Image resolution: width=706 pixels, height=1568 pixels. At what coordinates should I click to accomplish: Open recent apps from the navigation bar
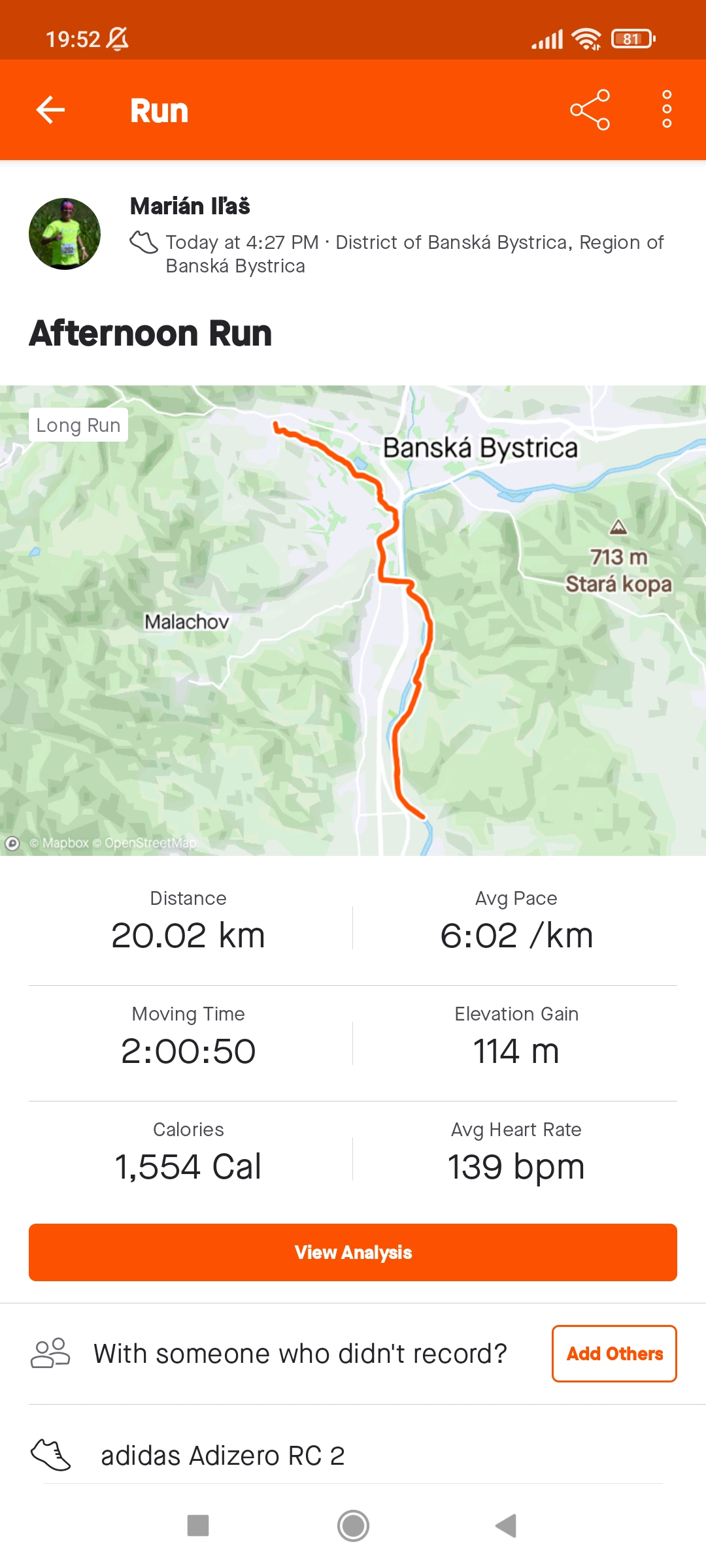(198, 1526)
